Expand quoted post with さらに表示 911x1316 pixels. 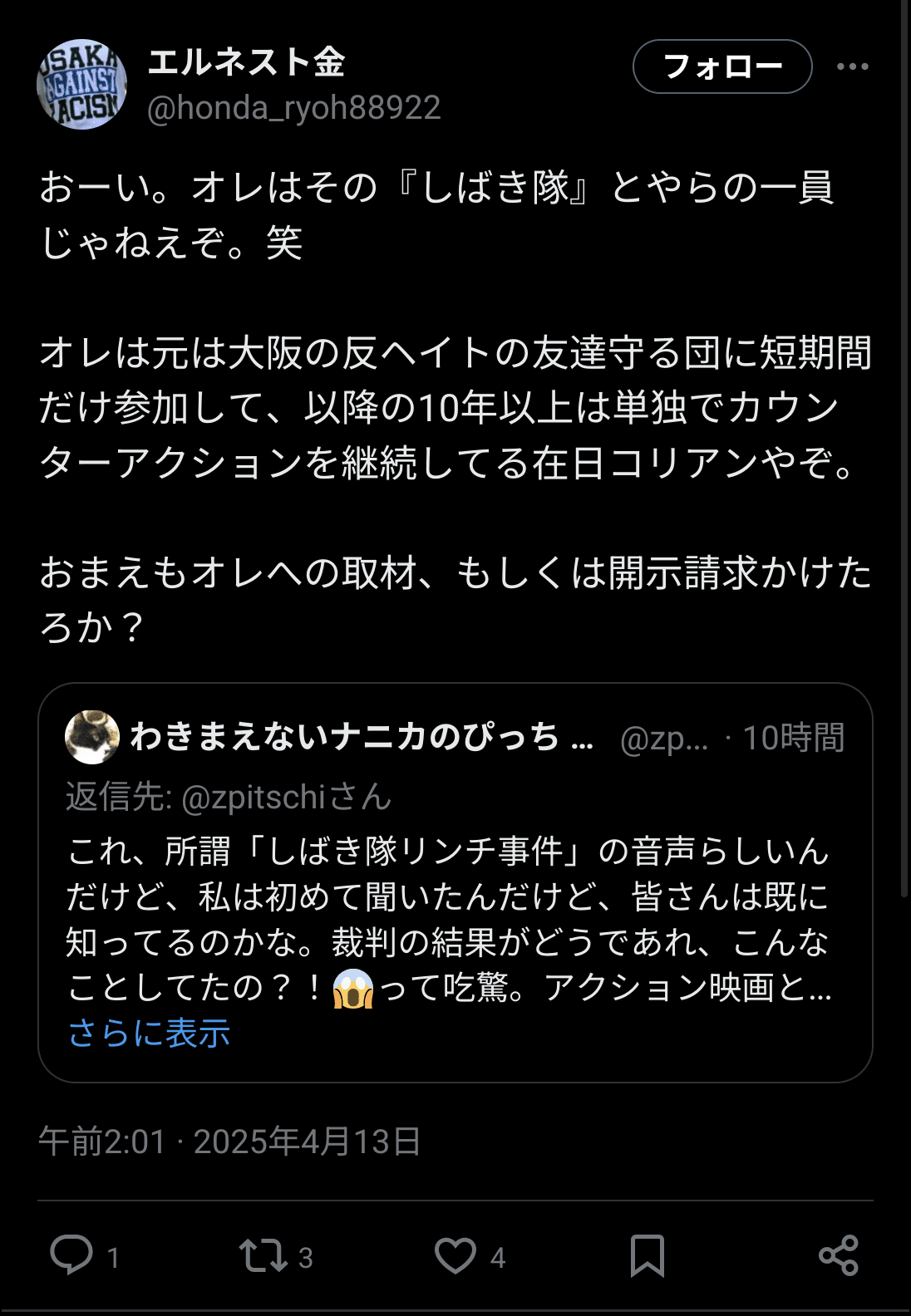tap(149, 1034)
